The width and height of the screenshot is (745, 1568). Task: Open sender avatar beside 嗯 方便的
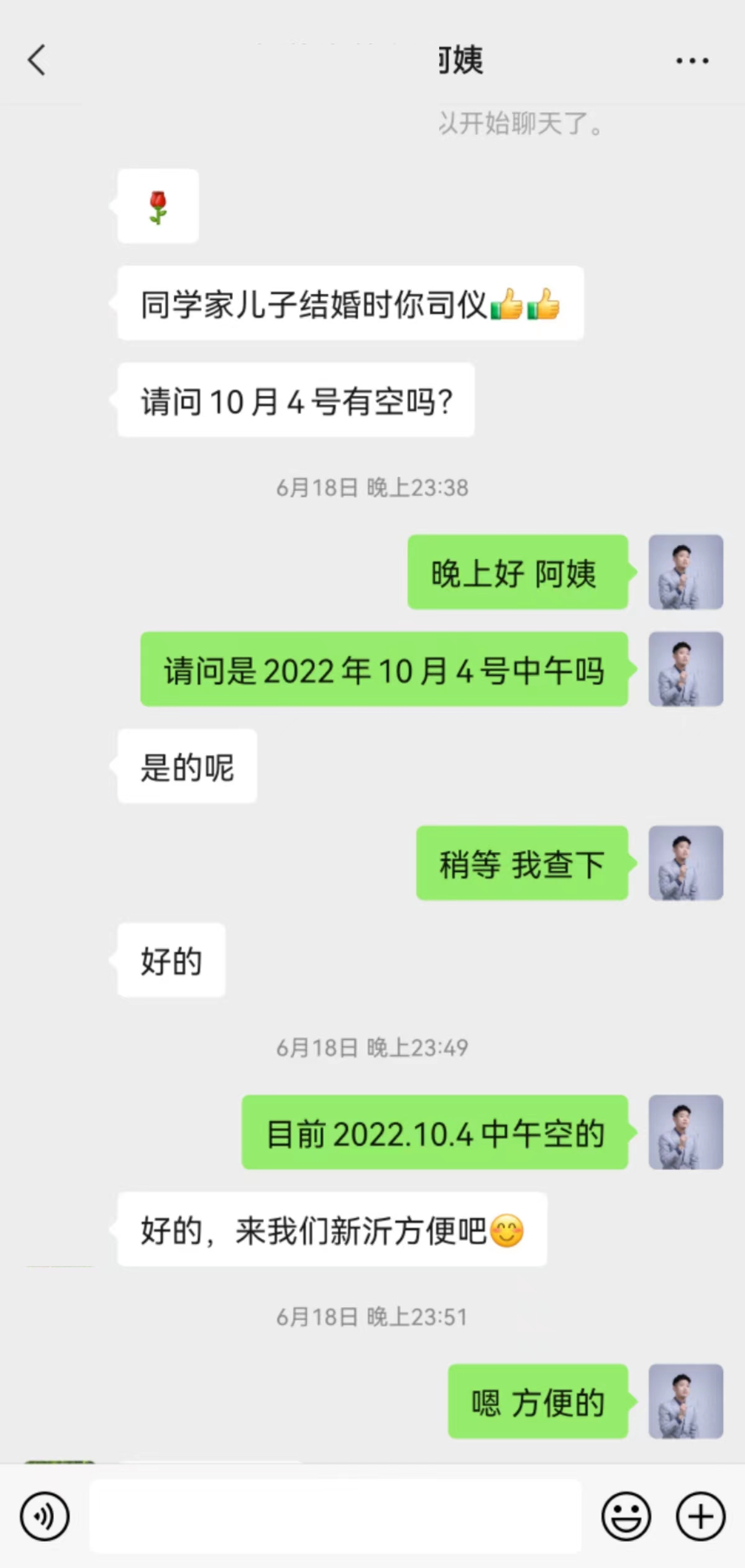pos(685,1401)
